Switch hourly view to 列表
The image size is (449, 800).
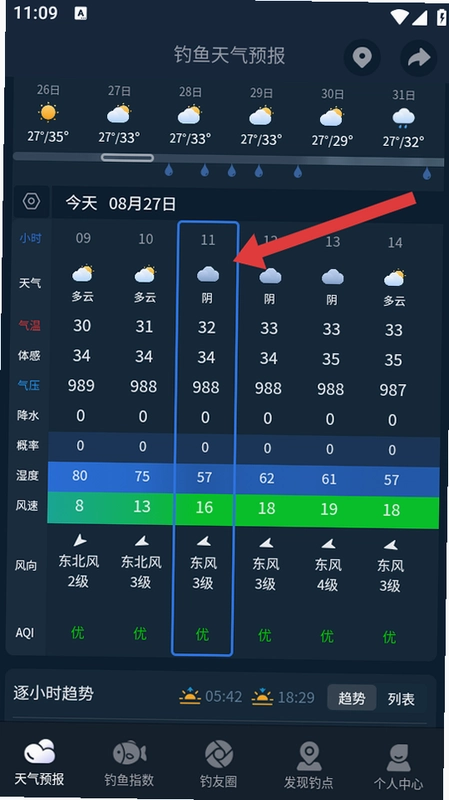(401, 698)
